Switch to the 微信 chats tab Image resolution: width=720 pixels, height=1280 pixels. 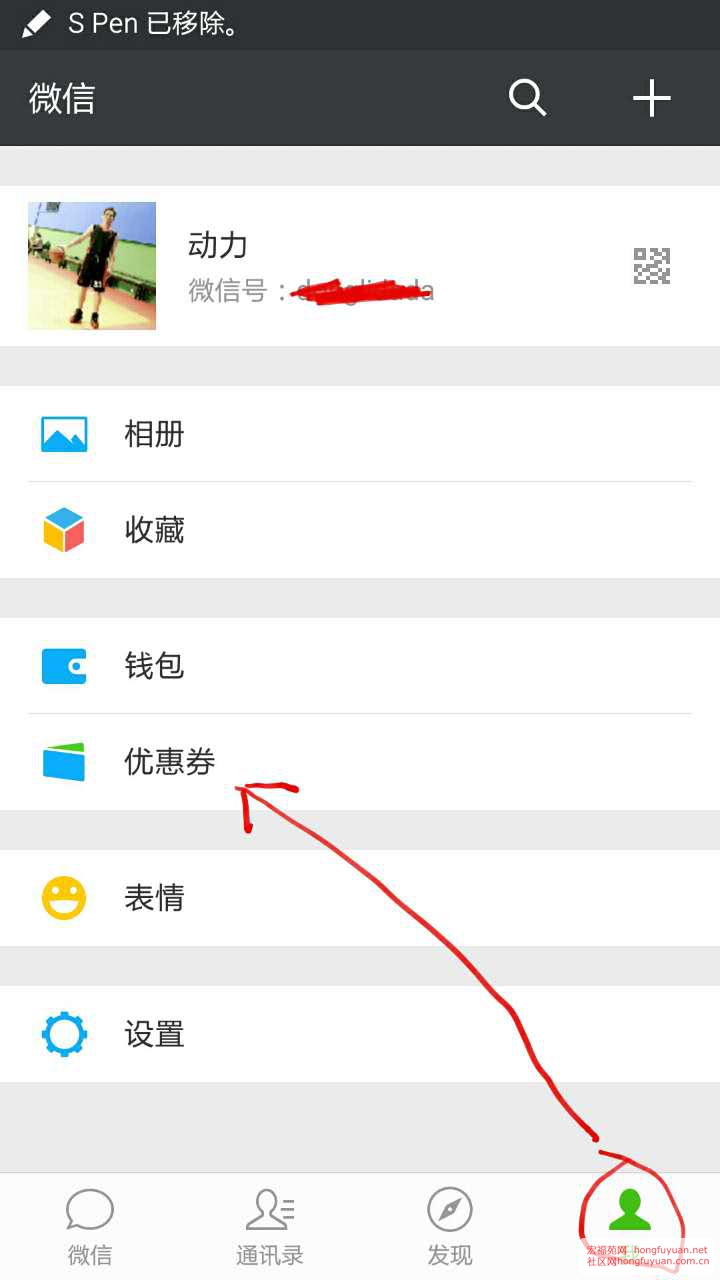point(90,1227)
